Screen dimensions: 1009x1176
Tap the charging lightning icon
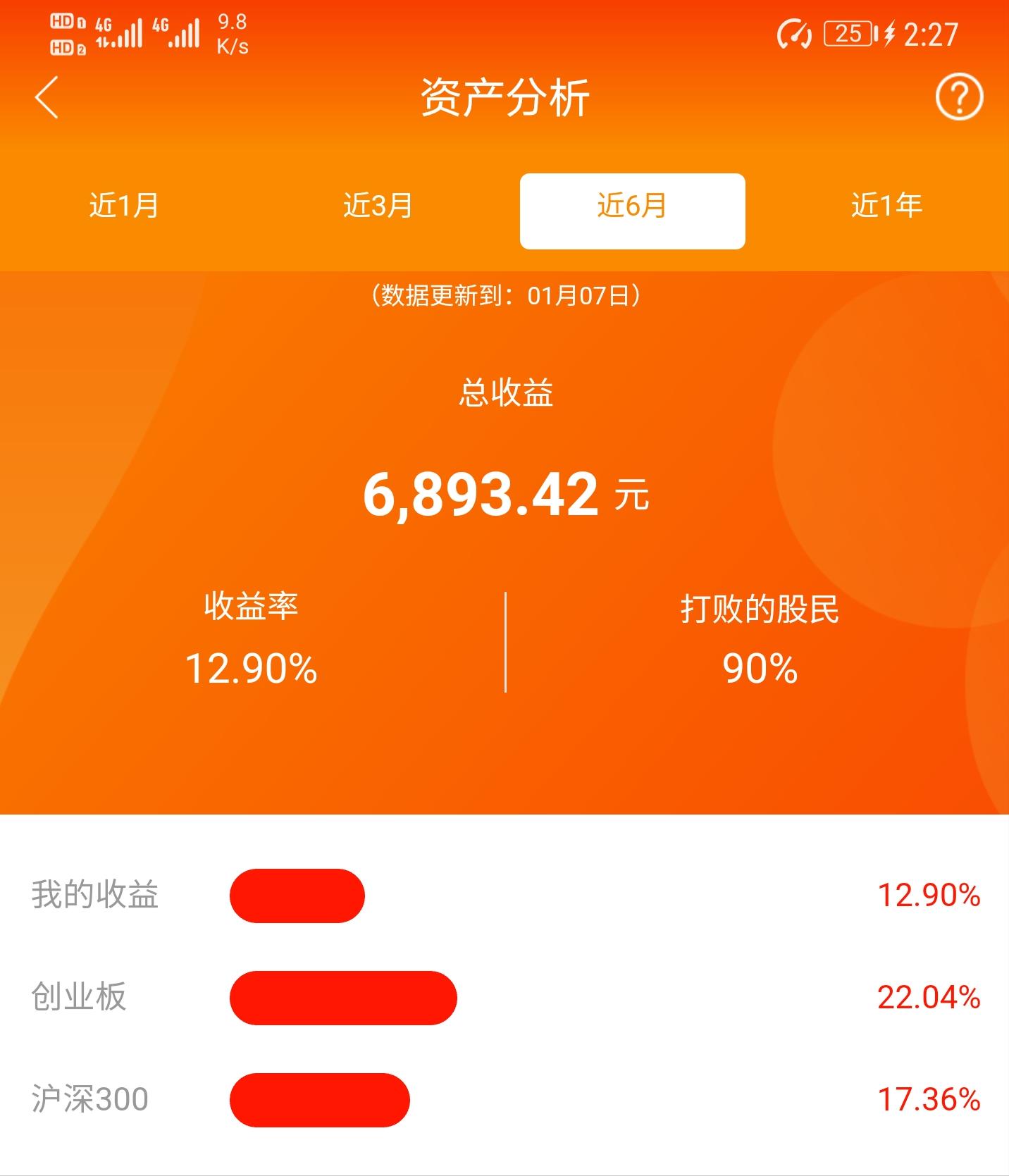point(889,32)
